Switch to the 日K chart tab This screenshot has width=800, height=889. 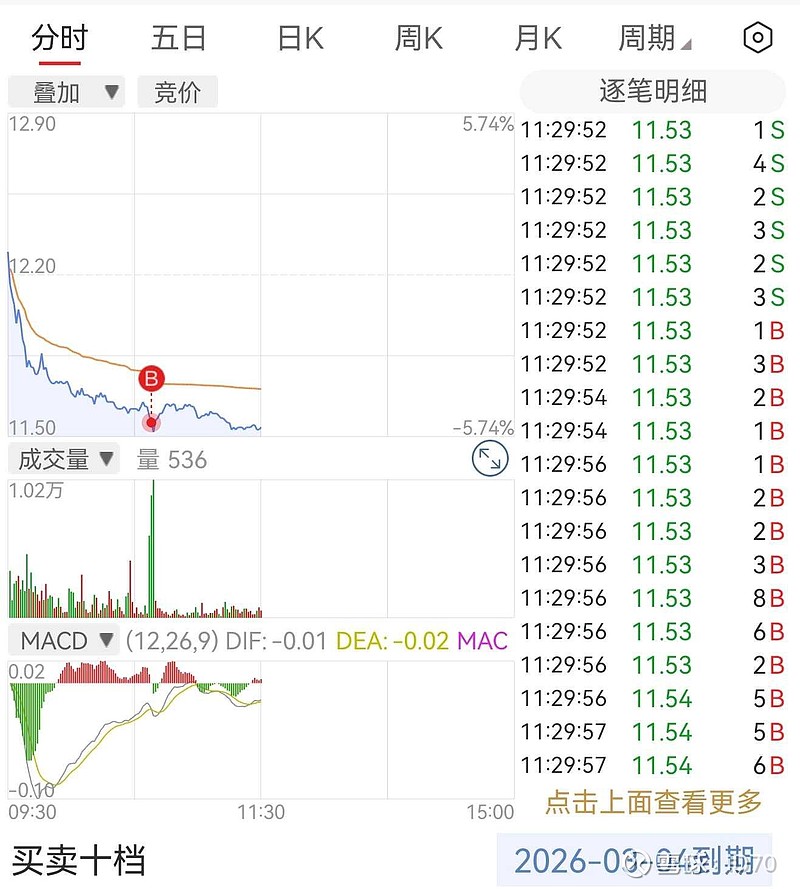(x=300, y=38)
